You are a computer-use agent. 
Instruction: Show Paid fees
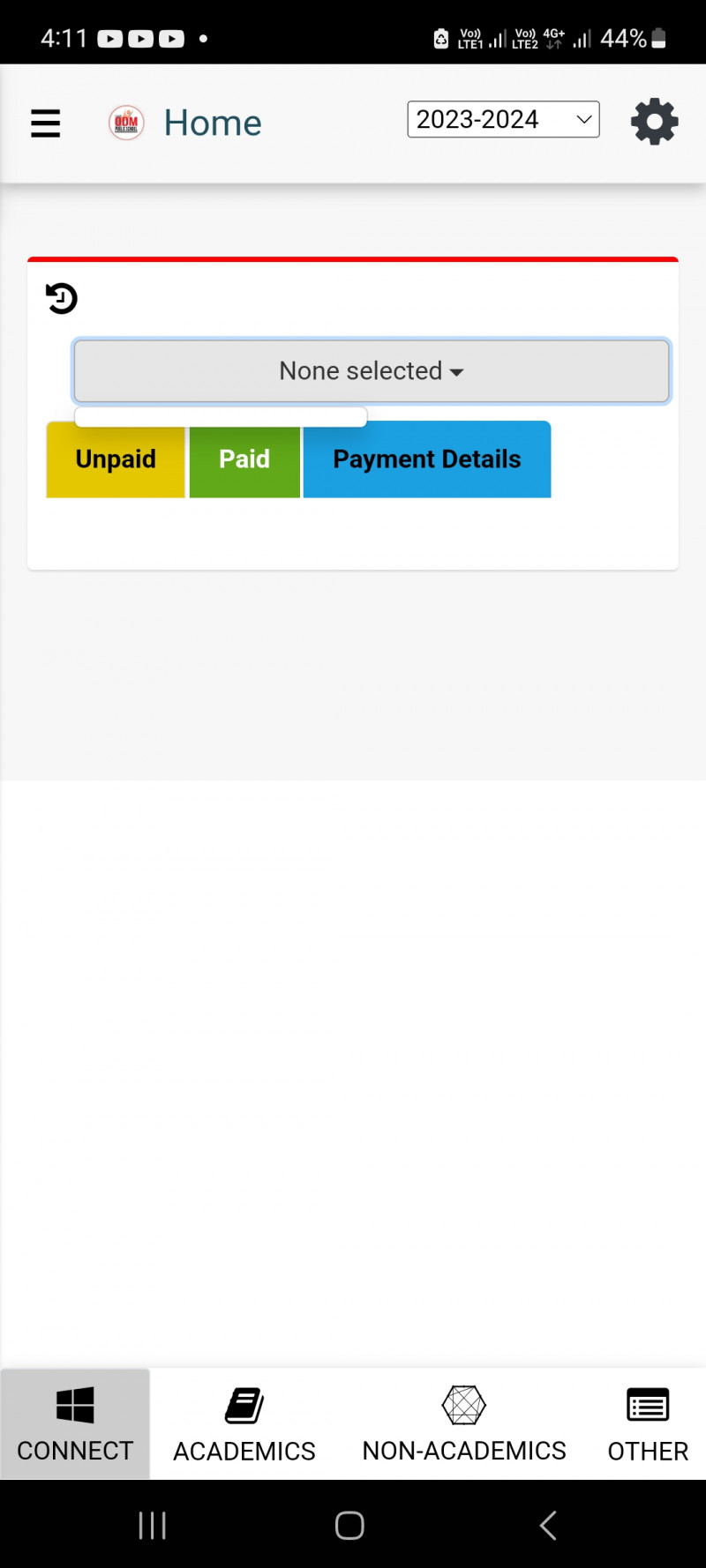pyautogui.click(x=244, y=460)
